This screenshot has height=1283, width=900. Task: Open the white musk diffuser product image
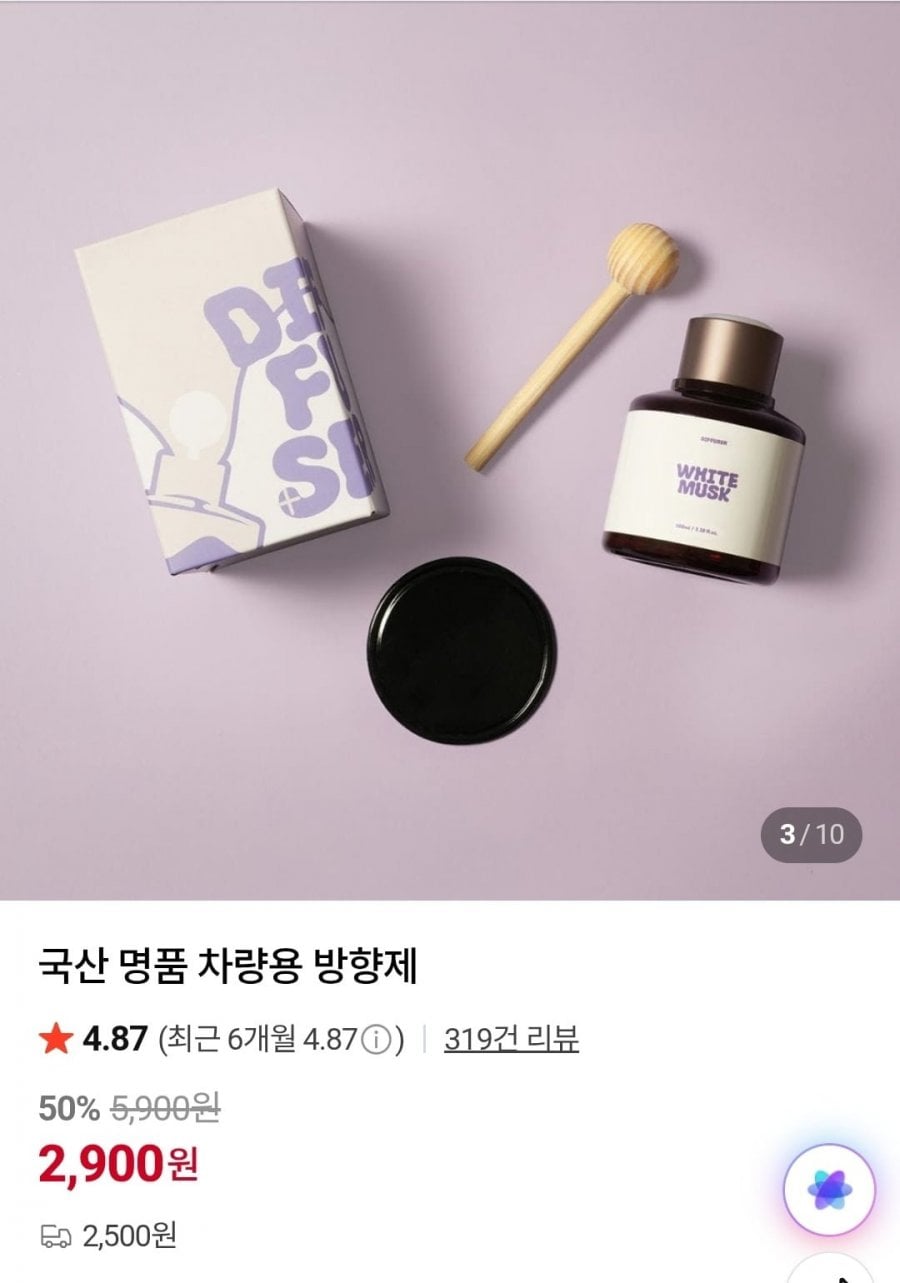click(x=450, y=450)
